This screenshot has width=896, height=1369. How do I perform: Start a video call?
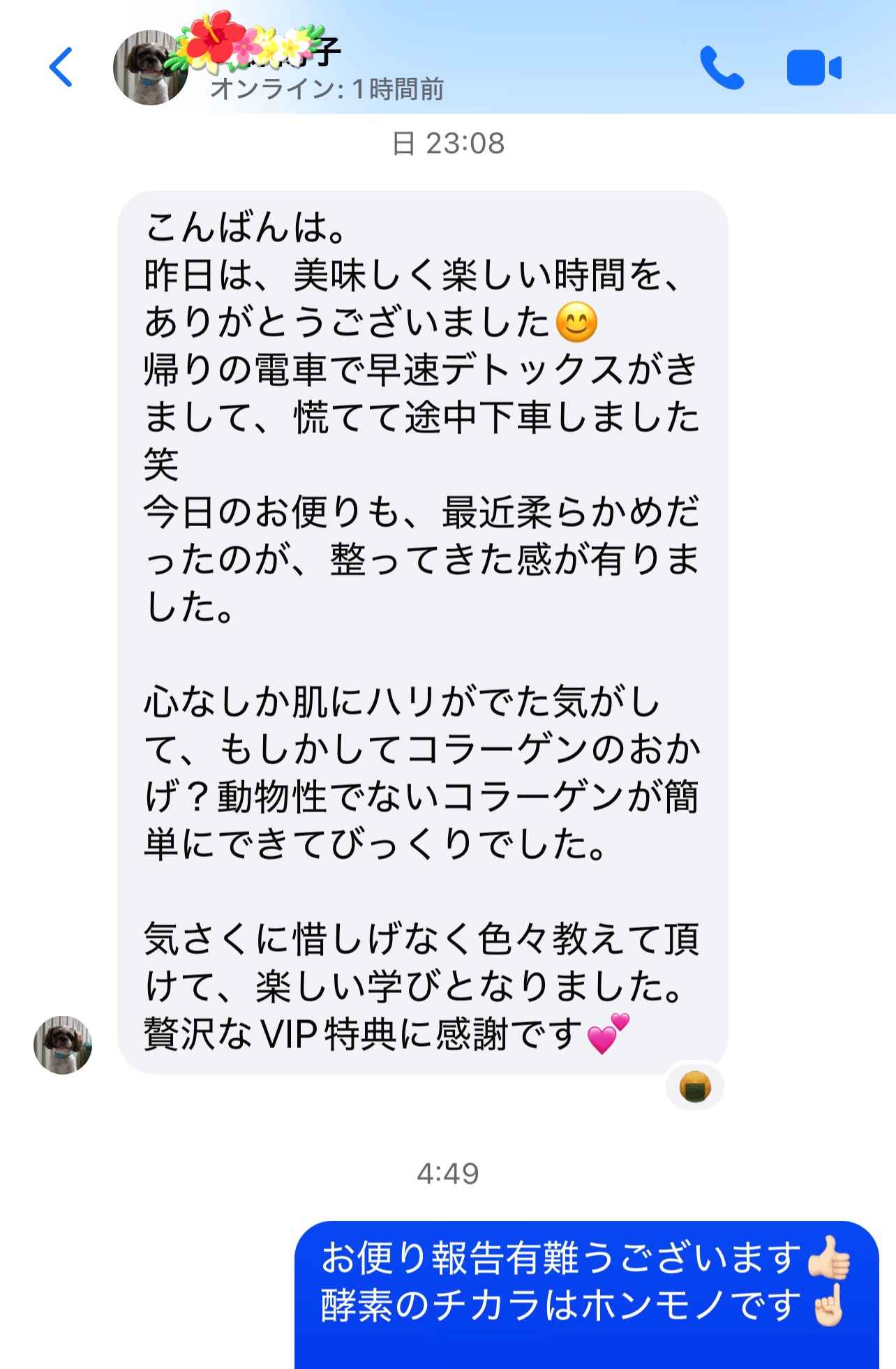pyautogui.click(x=814, y=68)
